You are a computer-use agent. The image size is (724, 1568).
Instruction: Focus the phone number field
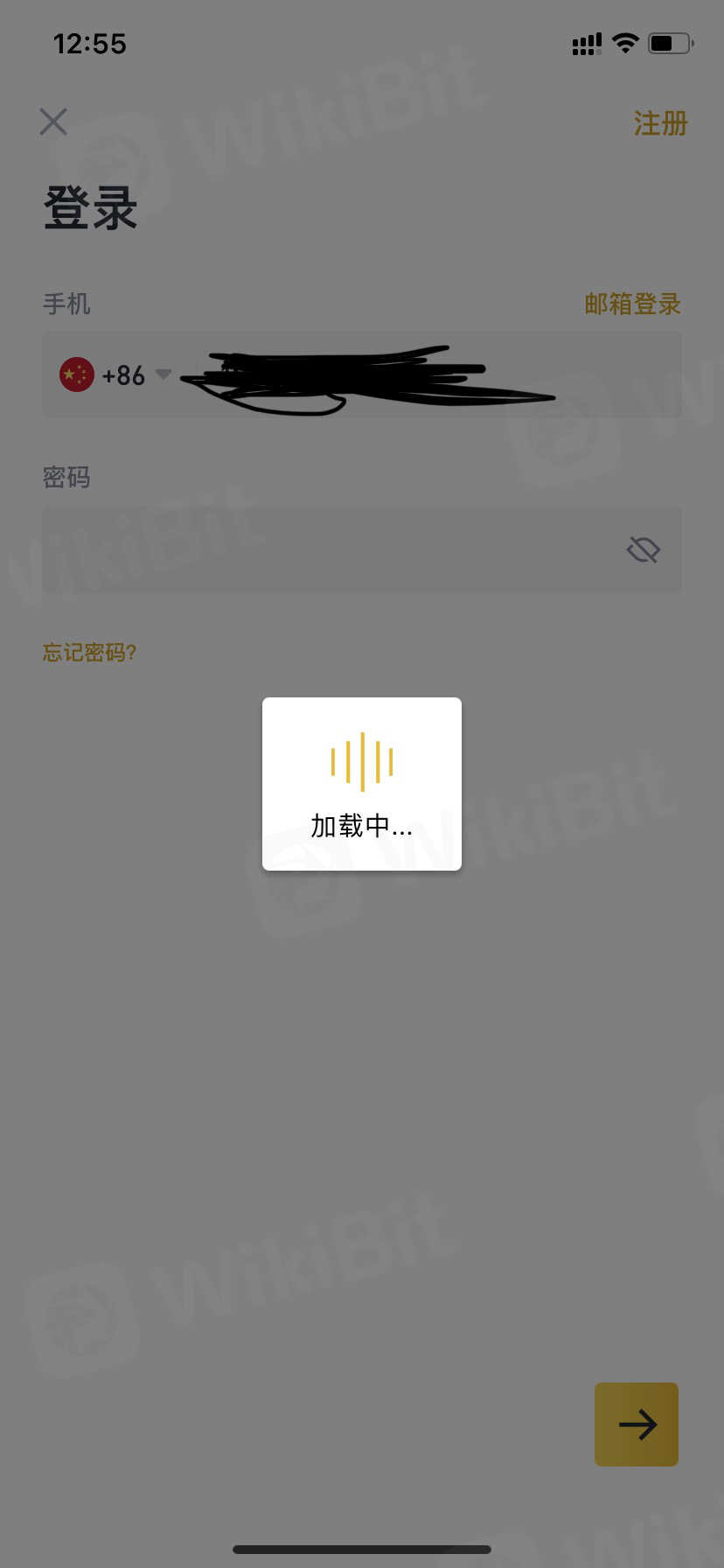click(x=420, y=375)
